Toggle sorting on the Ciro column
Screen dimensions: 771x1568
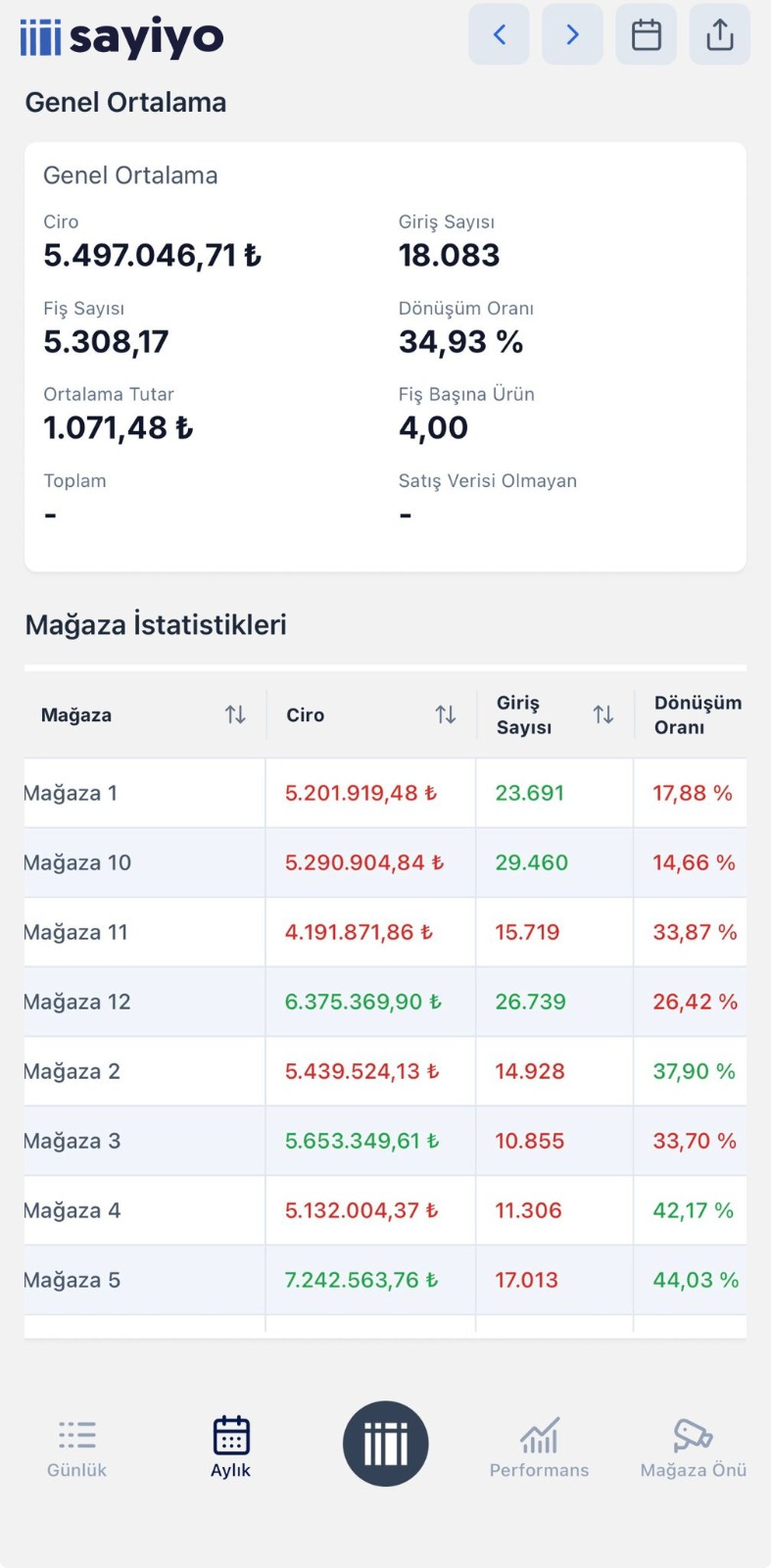[x=446, y=714]
